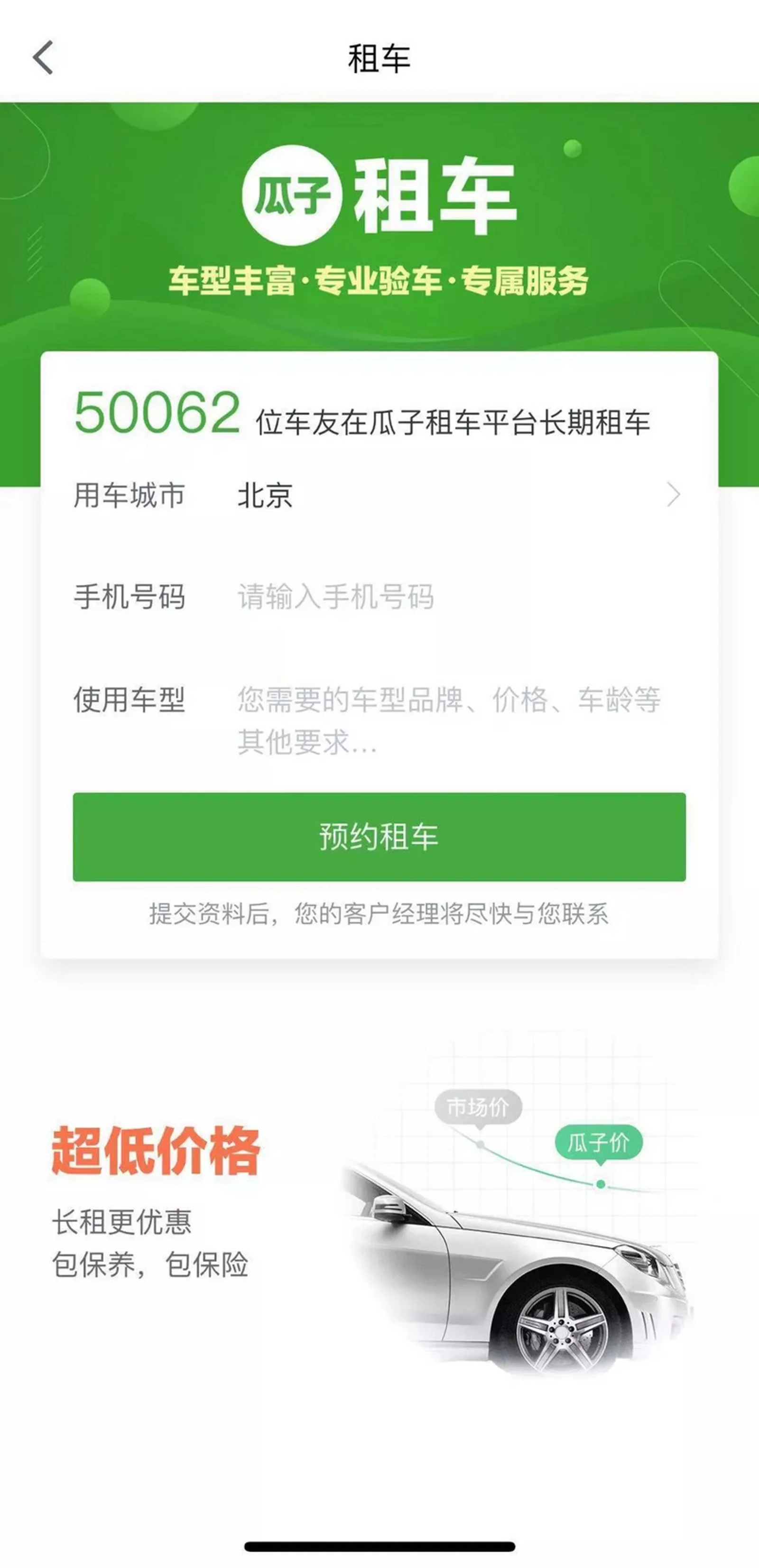Focus the 使用车型 requirements field
This screenshot has width=759, height=1568.
pyautogui.click(x=449, y=720)
